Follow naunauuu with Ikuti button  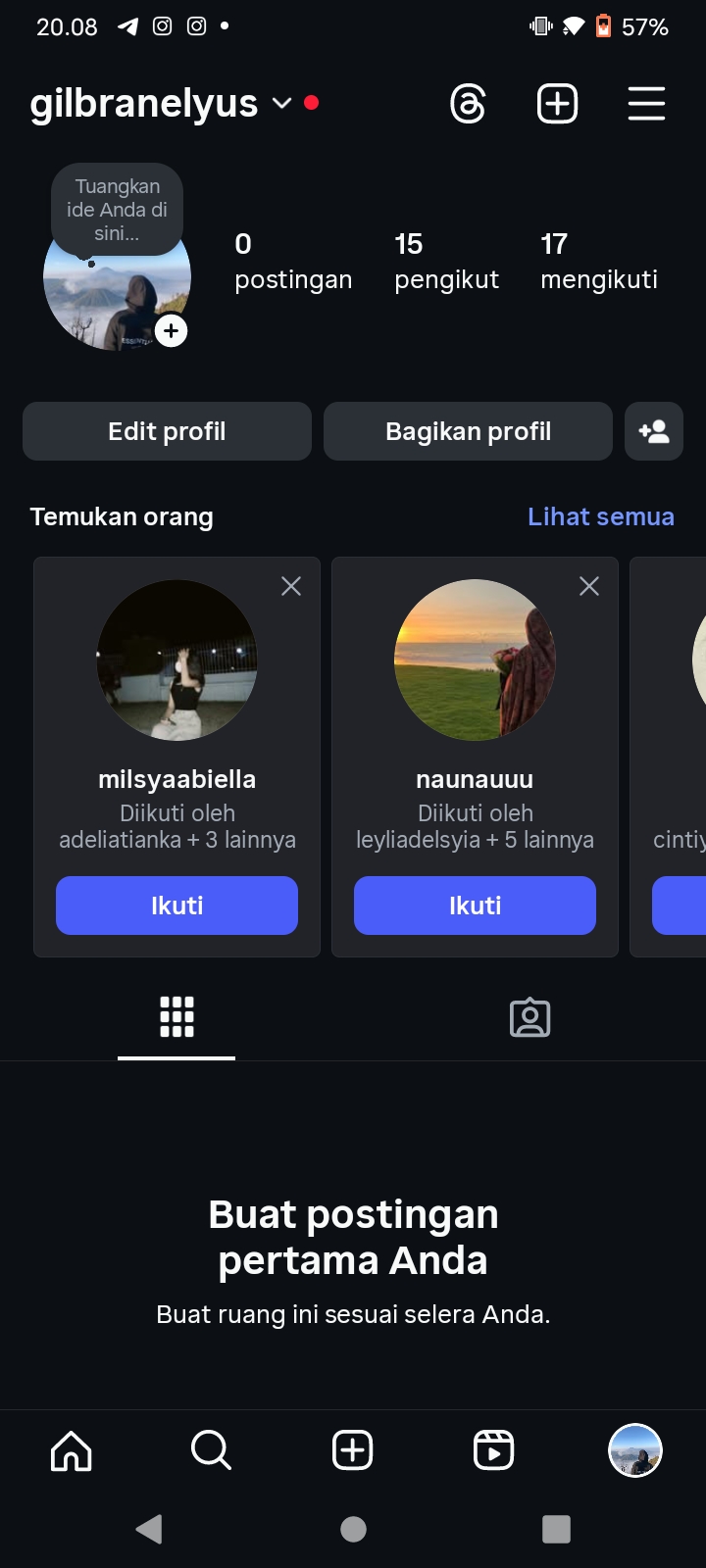pos(475,906)
